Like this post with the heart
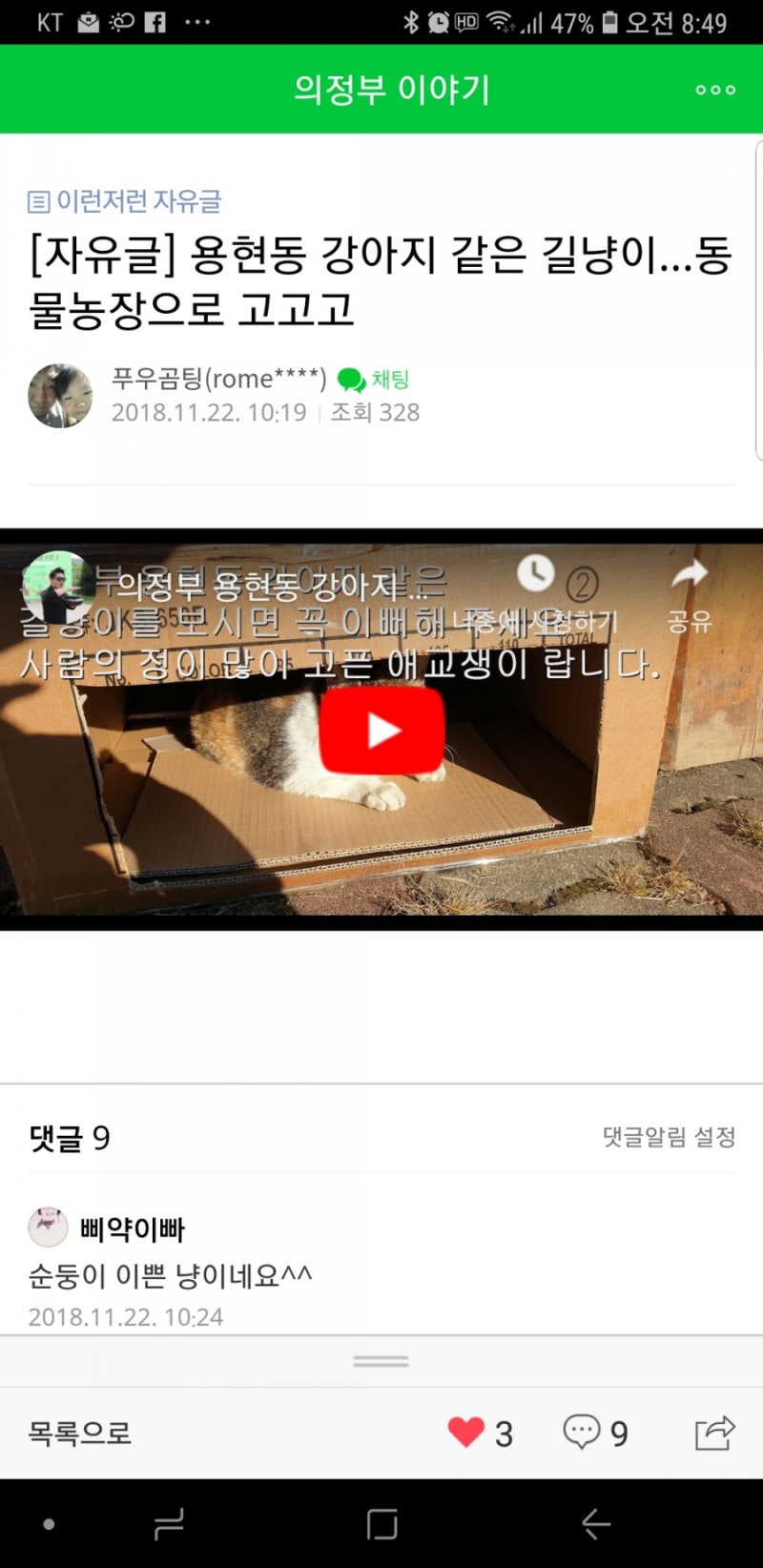This screenshot has height=1568, width=763. click(466, 1433)
